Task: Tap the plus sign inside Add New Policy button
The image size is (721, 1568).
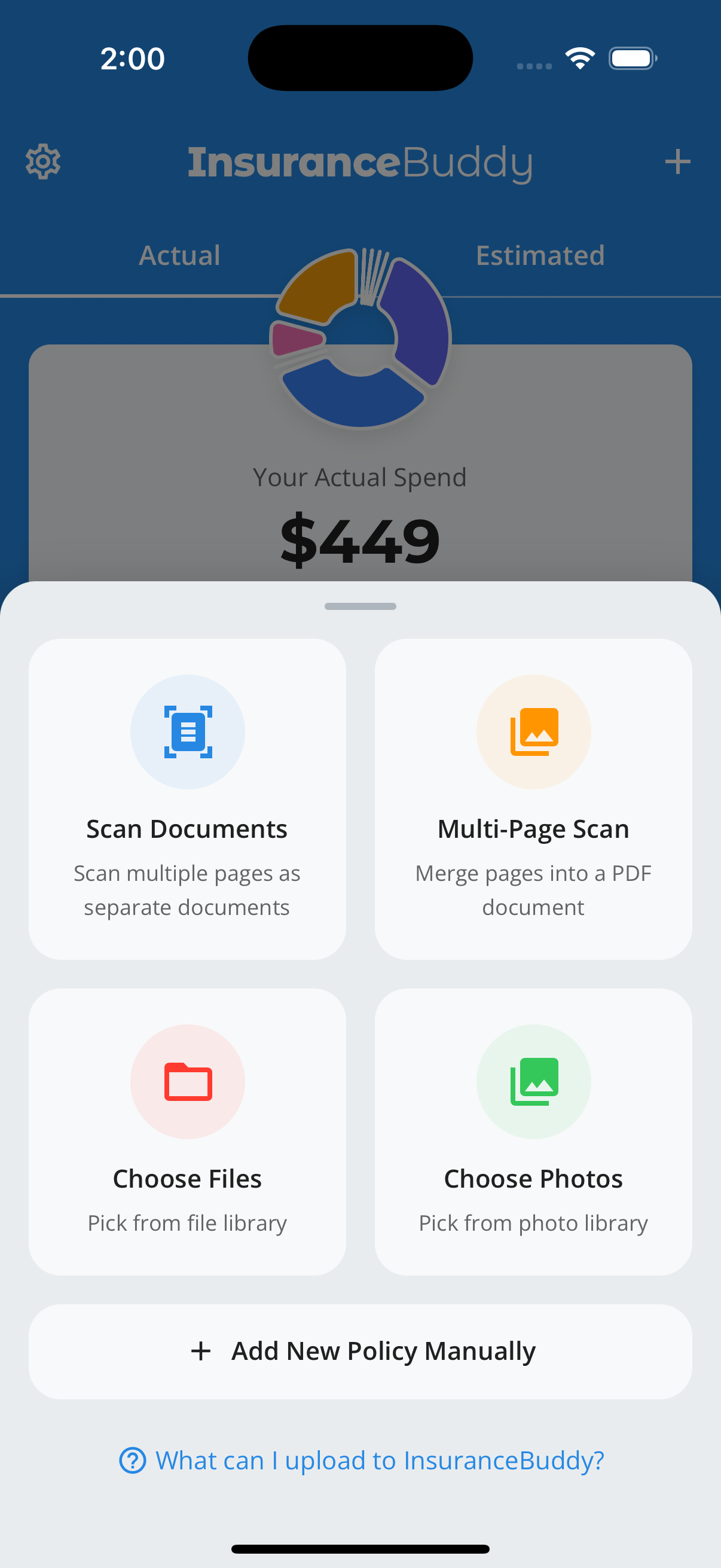Action: click(x=200, y=1350)
